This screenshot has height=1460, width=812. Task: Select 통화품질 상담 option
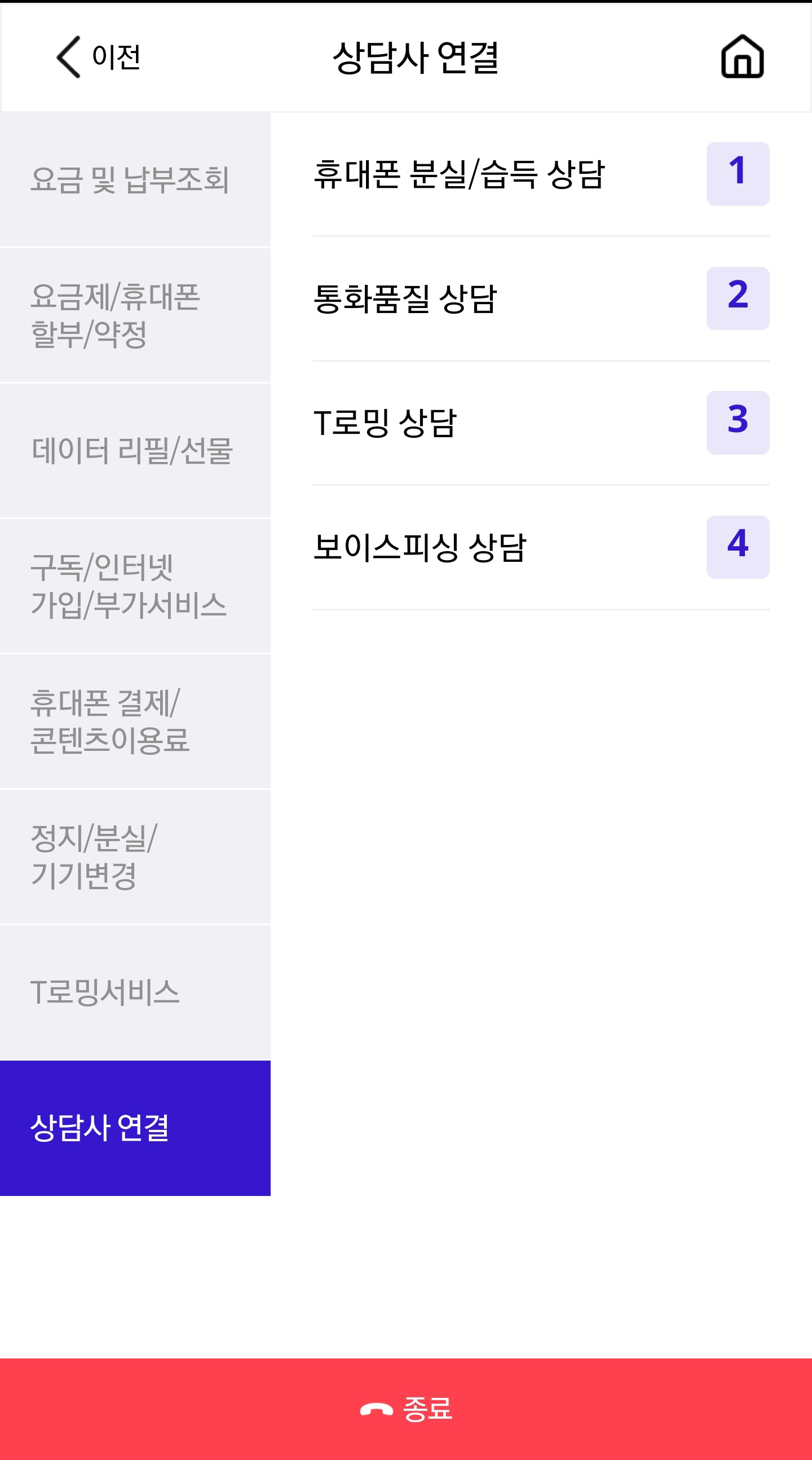541,298
